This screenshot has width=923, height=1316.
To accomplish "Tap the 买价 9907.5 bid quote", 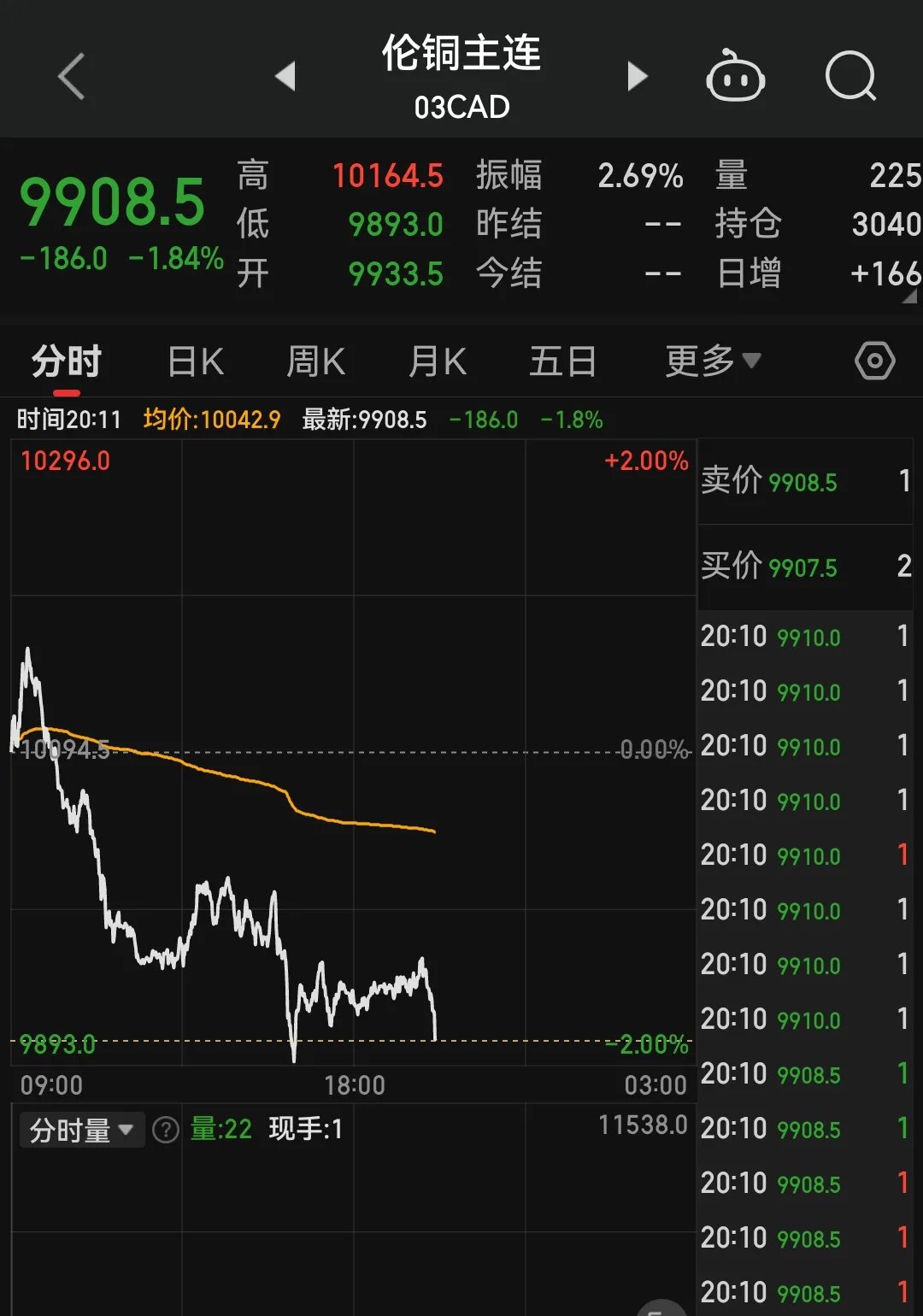I will click(803, 567).
